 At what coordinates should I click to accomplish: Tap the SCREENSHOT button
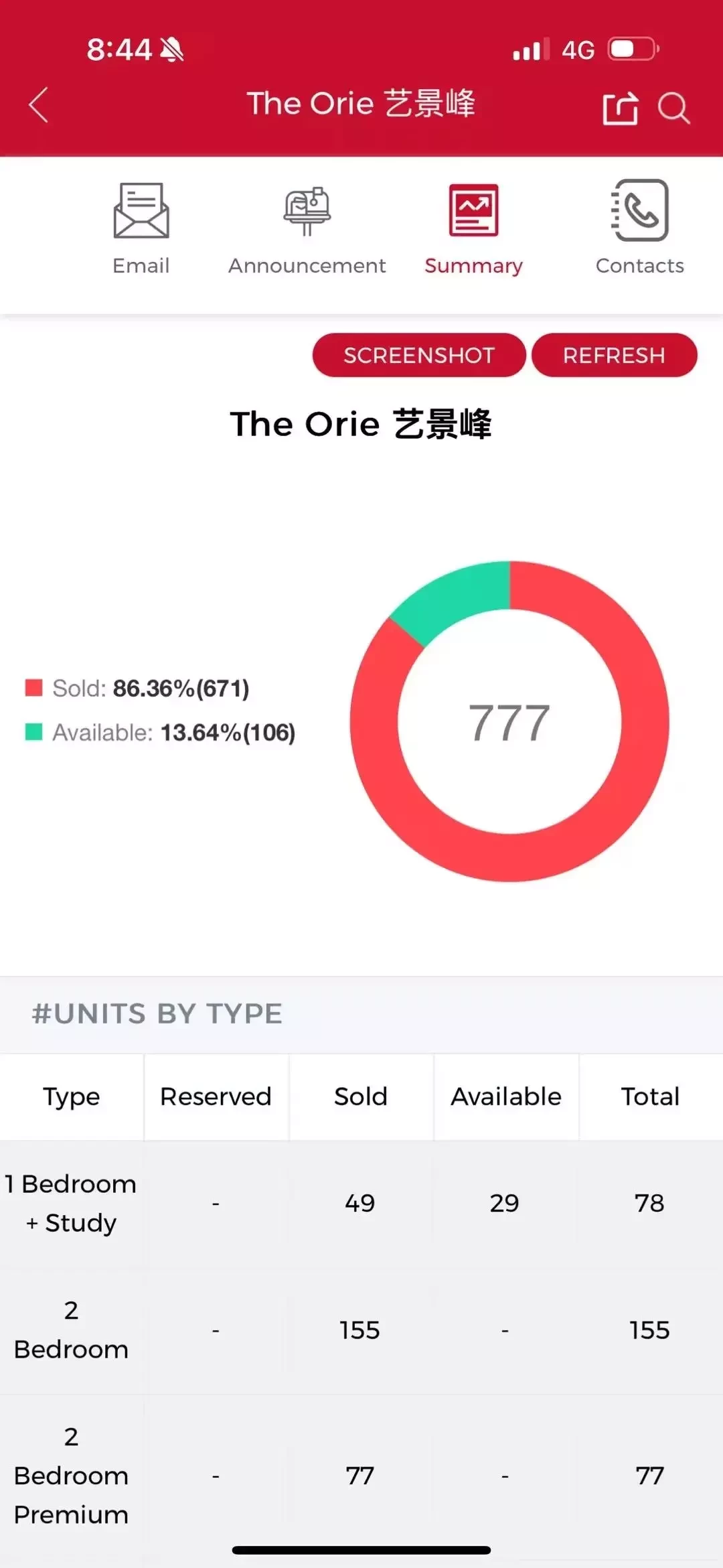pyautogui.click(x=419, y=355)
